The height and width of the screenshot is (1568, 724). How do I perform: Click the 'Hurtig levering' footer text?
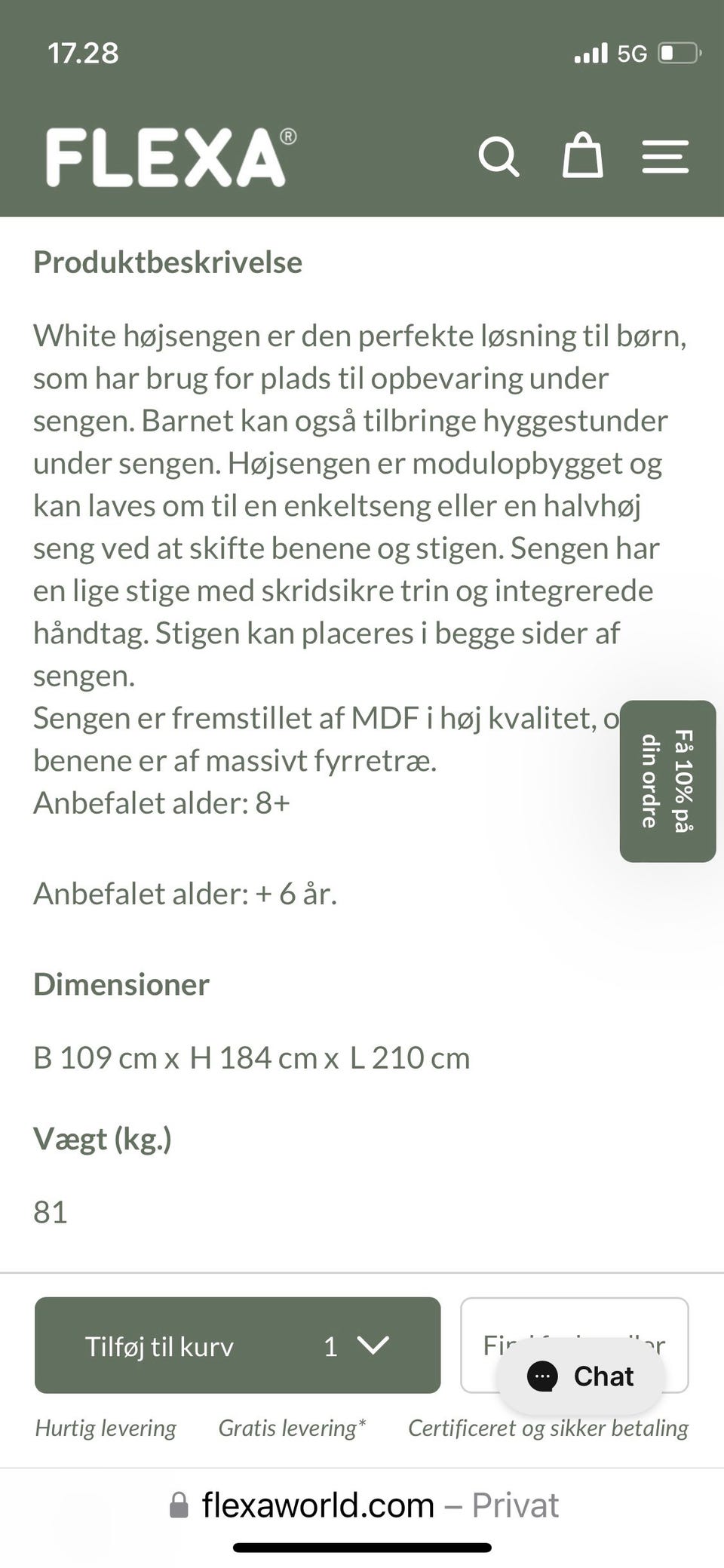click(x=106, y=1428)
